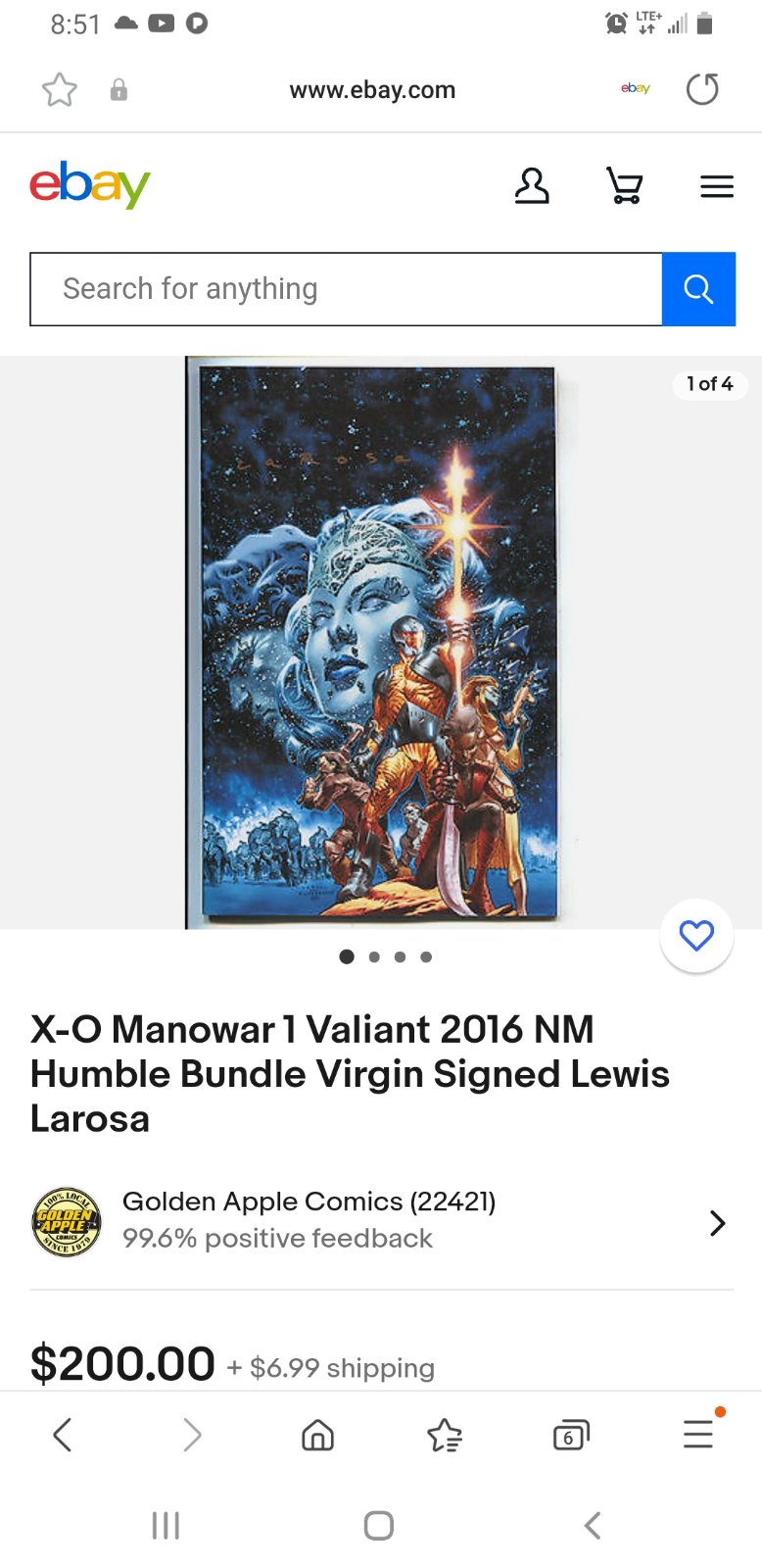
Task: Open the X-O Manowar comic cover image
Action: pyautogui.click(x=372, y=642)
